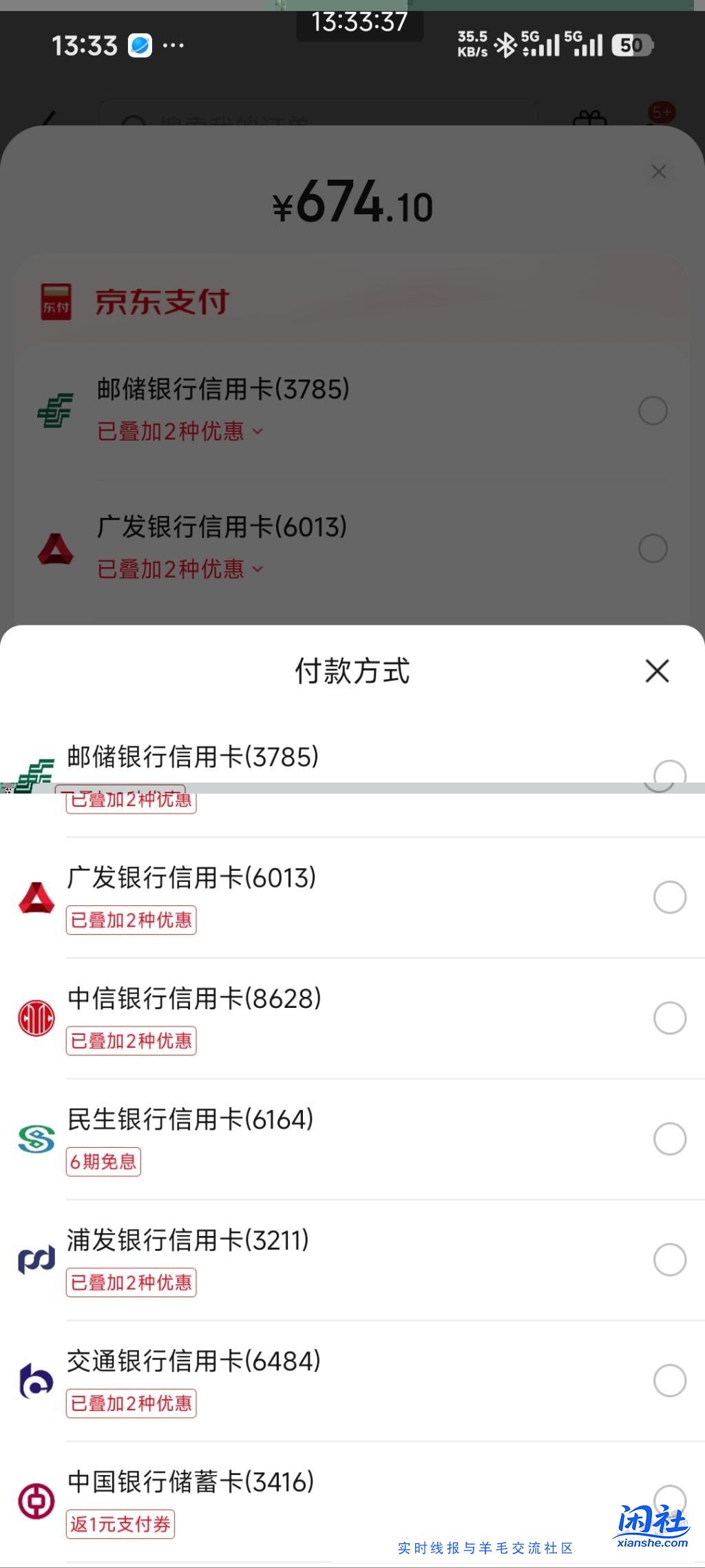705x1568 pixels.
Task: Click the 京东支付 red logo icon
Action: pos(57,301)
